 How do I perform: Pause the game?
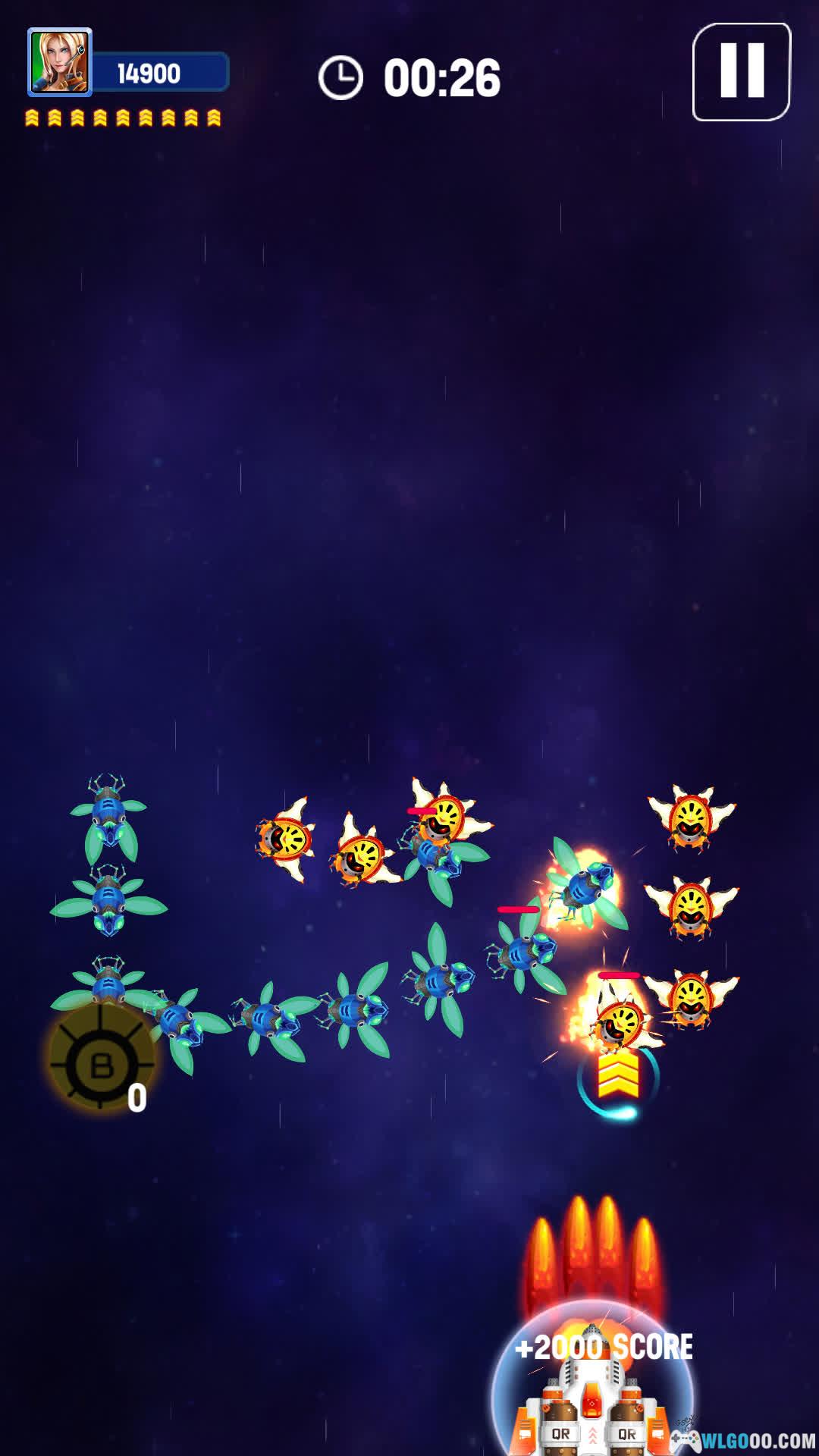(x=741, y=72)
